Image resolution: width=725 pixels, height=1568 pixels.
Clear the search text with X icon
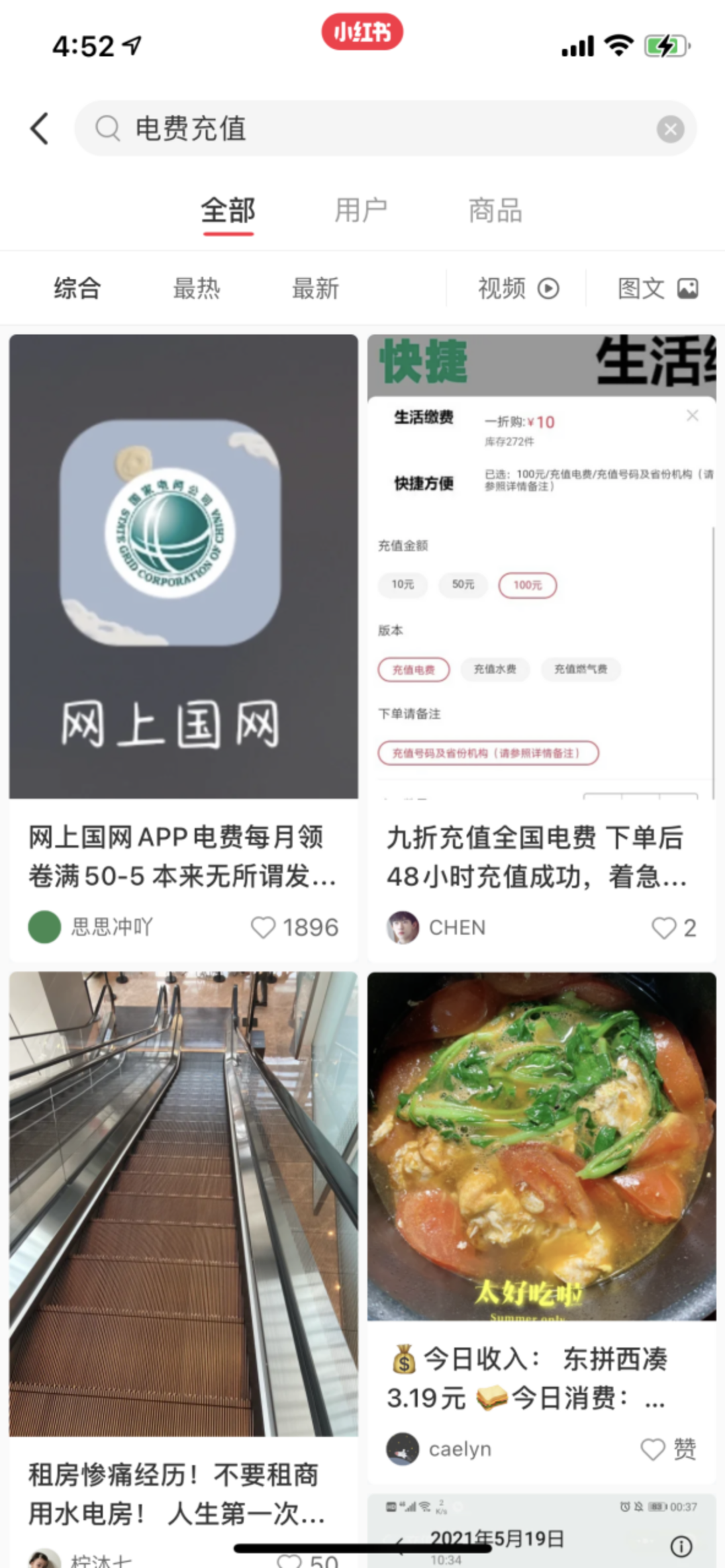point(669,128)
